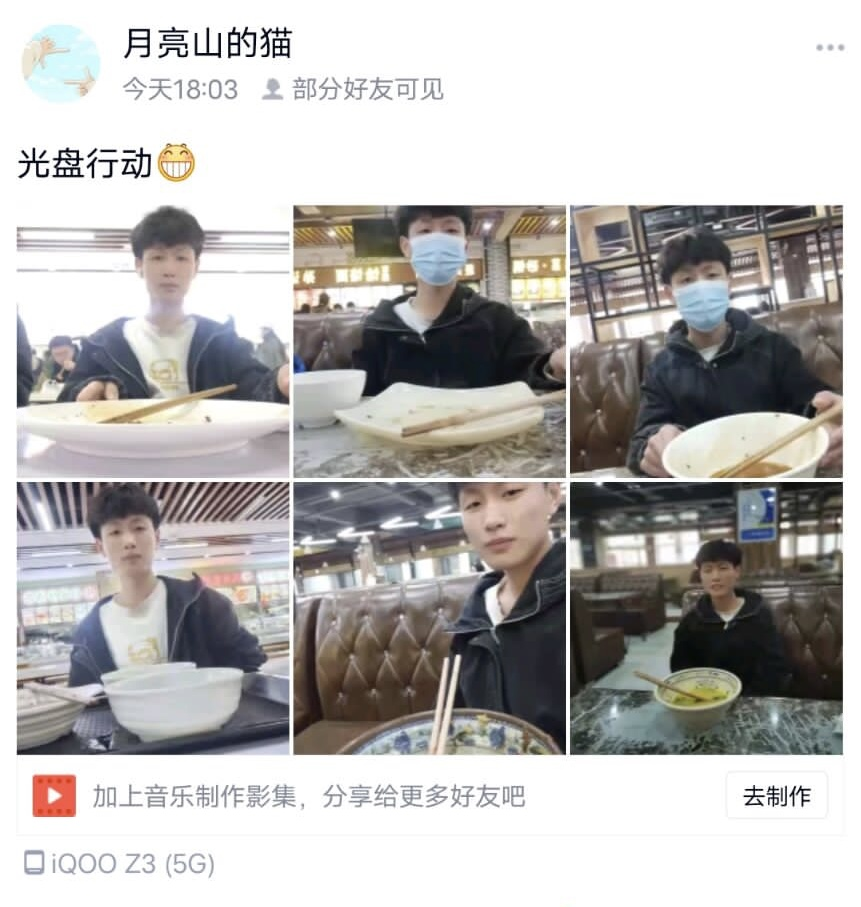View photo with bowl on marble table
Image resolution: width=861 pixels, height=907 pixels.
tap(706, 618)
